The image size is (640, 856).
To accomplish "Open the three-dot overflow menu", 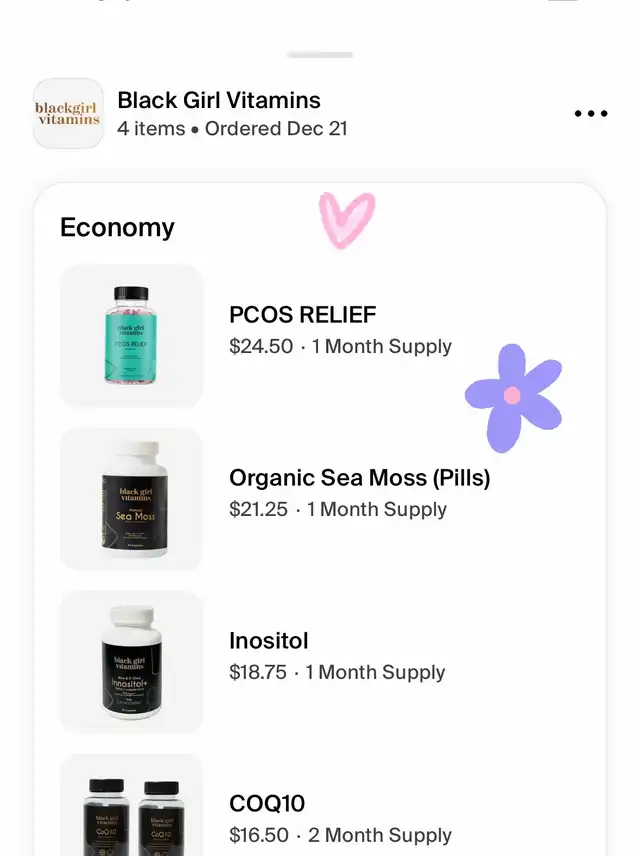I will [x=591, y=114].
